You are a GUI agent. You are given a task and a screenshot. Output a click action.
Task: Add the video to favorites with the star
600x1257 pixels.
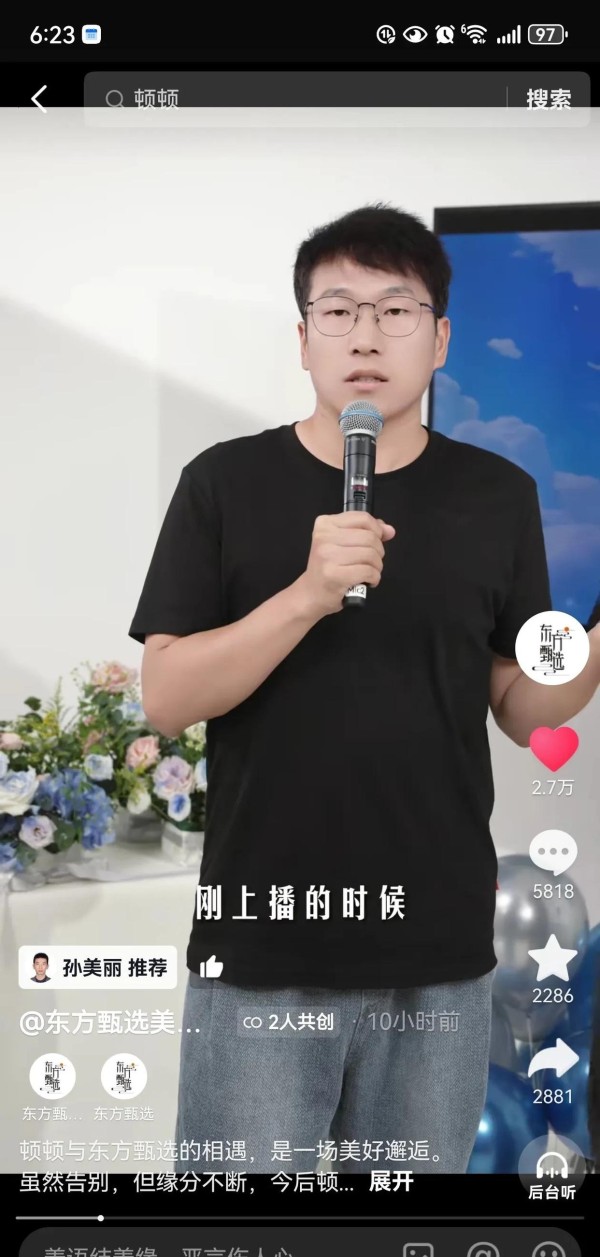point(553,958)
